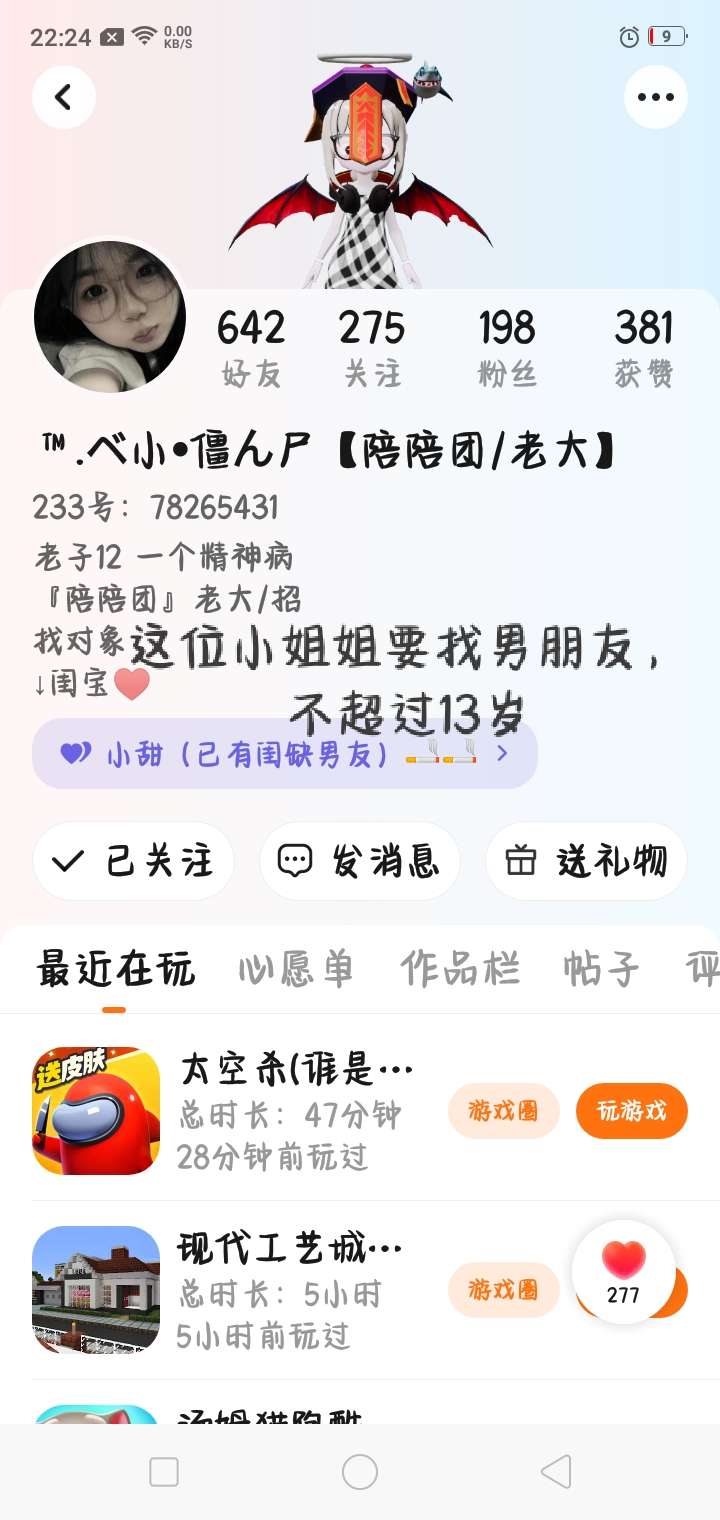The image size is (720, 1520).
Task: Switch to the 作品栏 tab
Action: pos(460,969)
